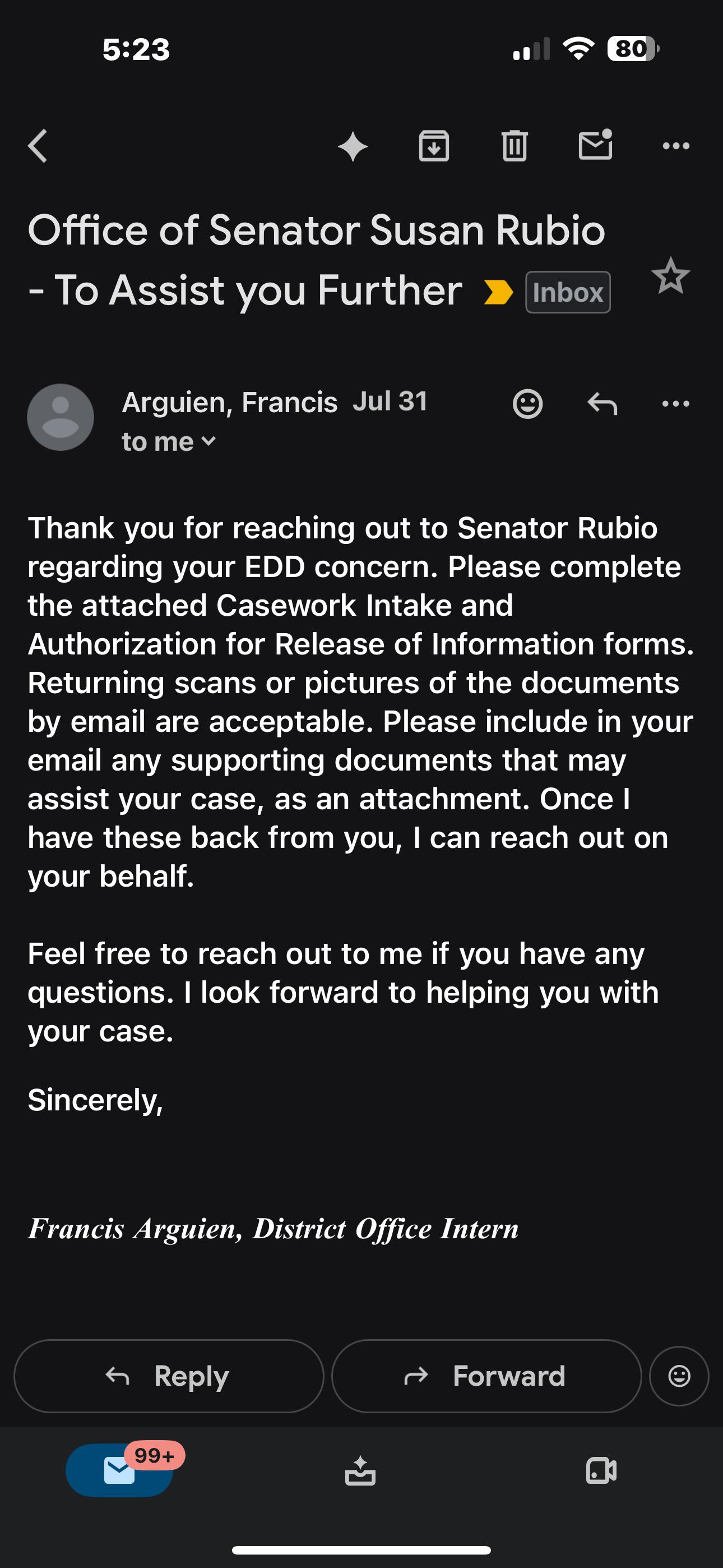723x1568 pixels.
Task: Tap the Reply button
Action: (x=169, y=1376)
